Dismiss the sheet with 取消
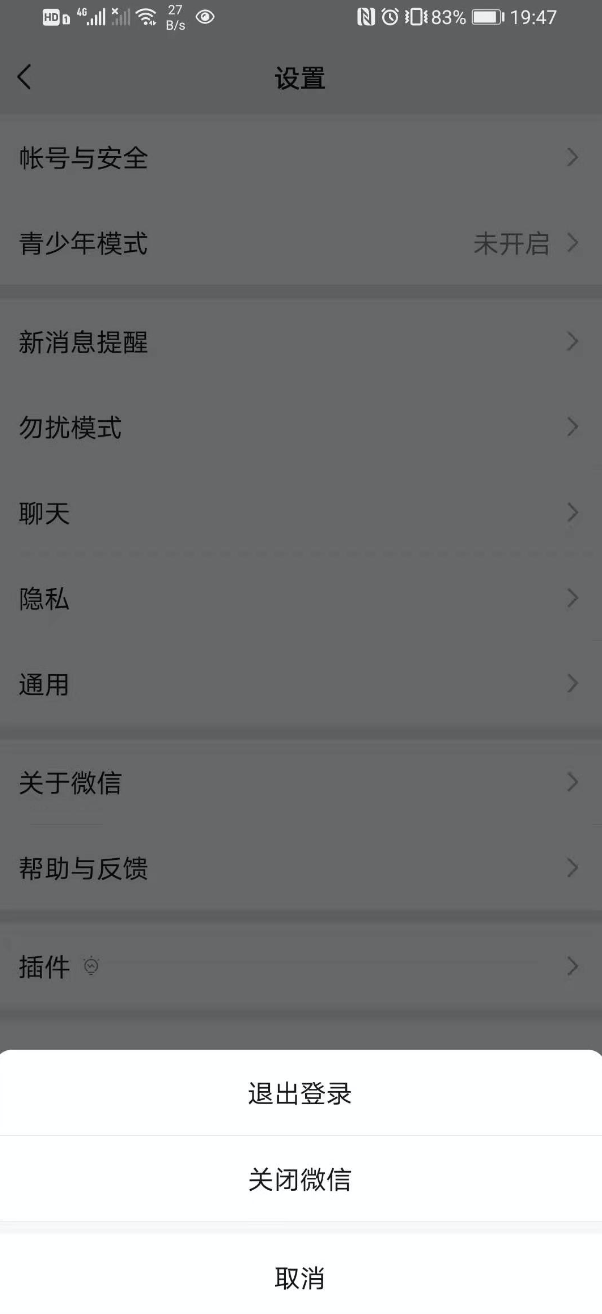This screenshot has height=1314, width=602. [300, 1277]
